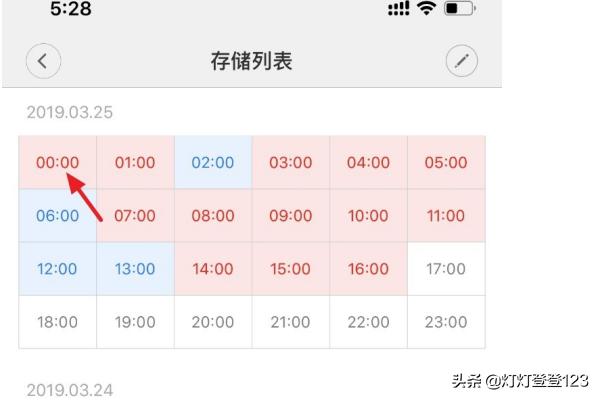
Task: Open the 05:00 time slot
Action: click(x=446, y=162)
